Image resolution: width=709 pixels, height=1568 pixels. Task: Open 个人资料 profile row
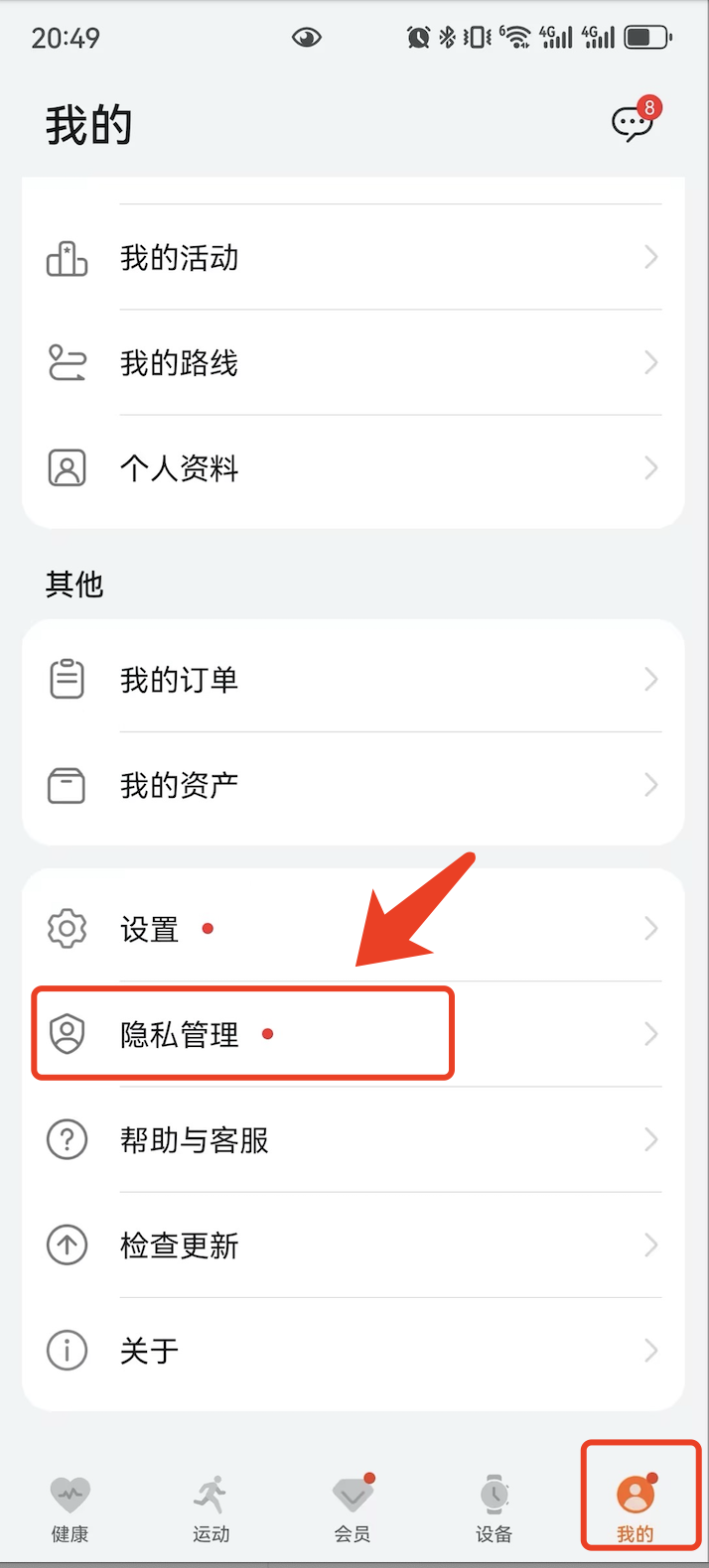click(x=353, y=468)
